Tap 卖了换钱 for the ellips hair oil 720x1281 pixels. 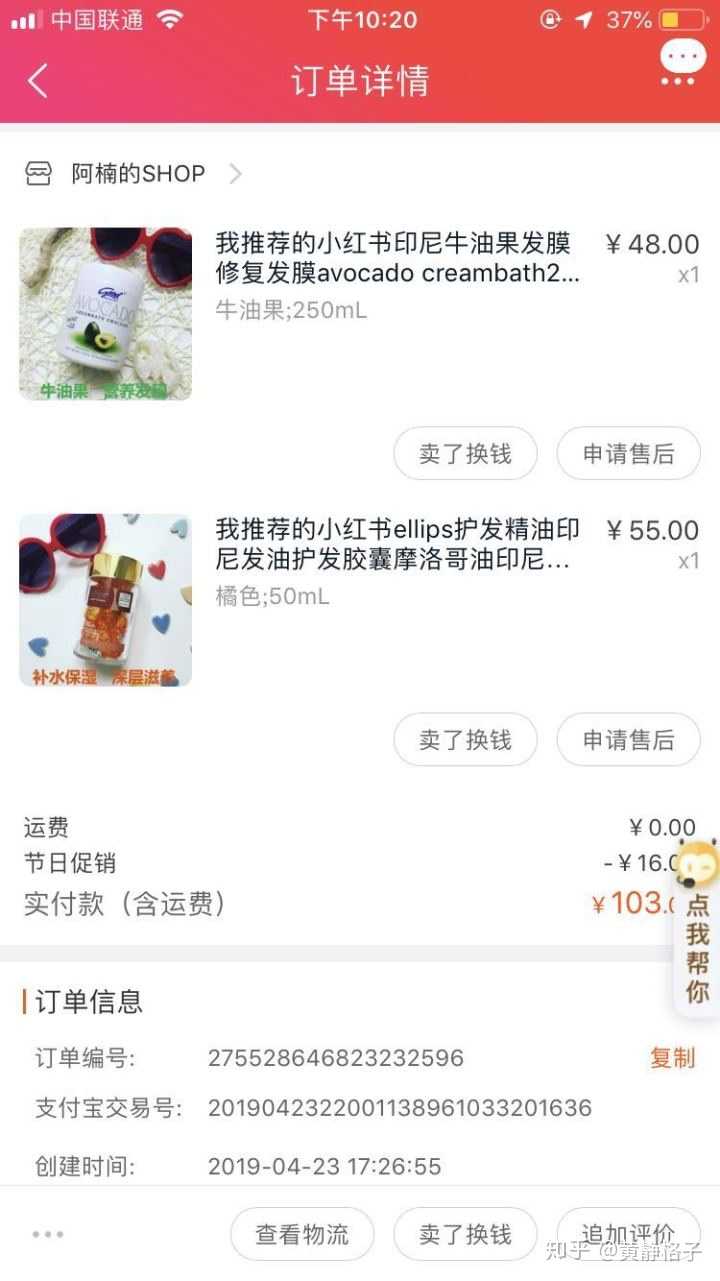point(465,740)
